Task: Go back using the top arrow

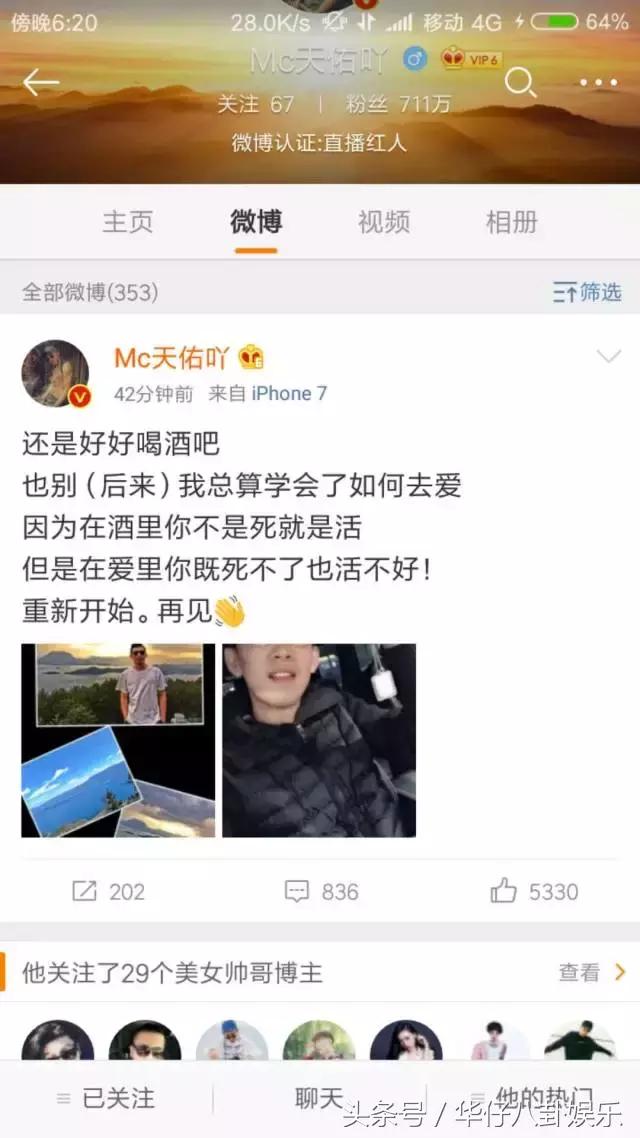Action: click(x=41, y=83)
